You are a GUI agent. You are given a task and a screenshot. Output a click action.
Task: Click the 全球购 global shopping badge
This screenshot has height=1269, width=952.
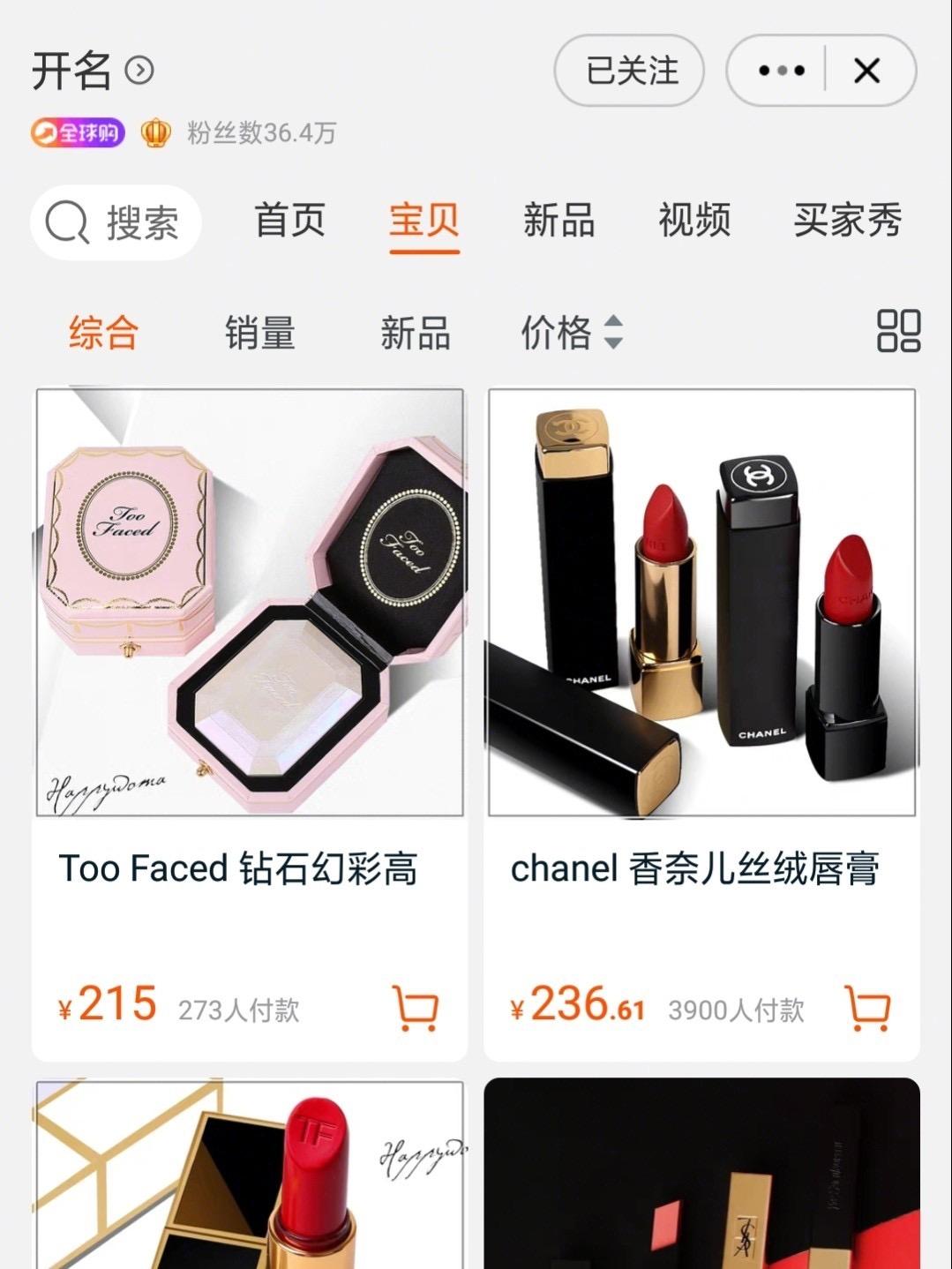tap(78, 133)
